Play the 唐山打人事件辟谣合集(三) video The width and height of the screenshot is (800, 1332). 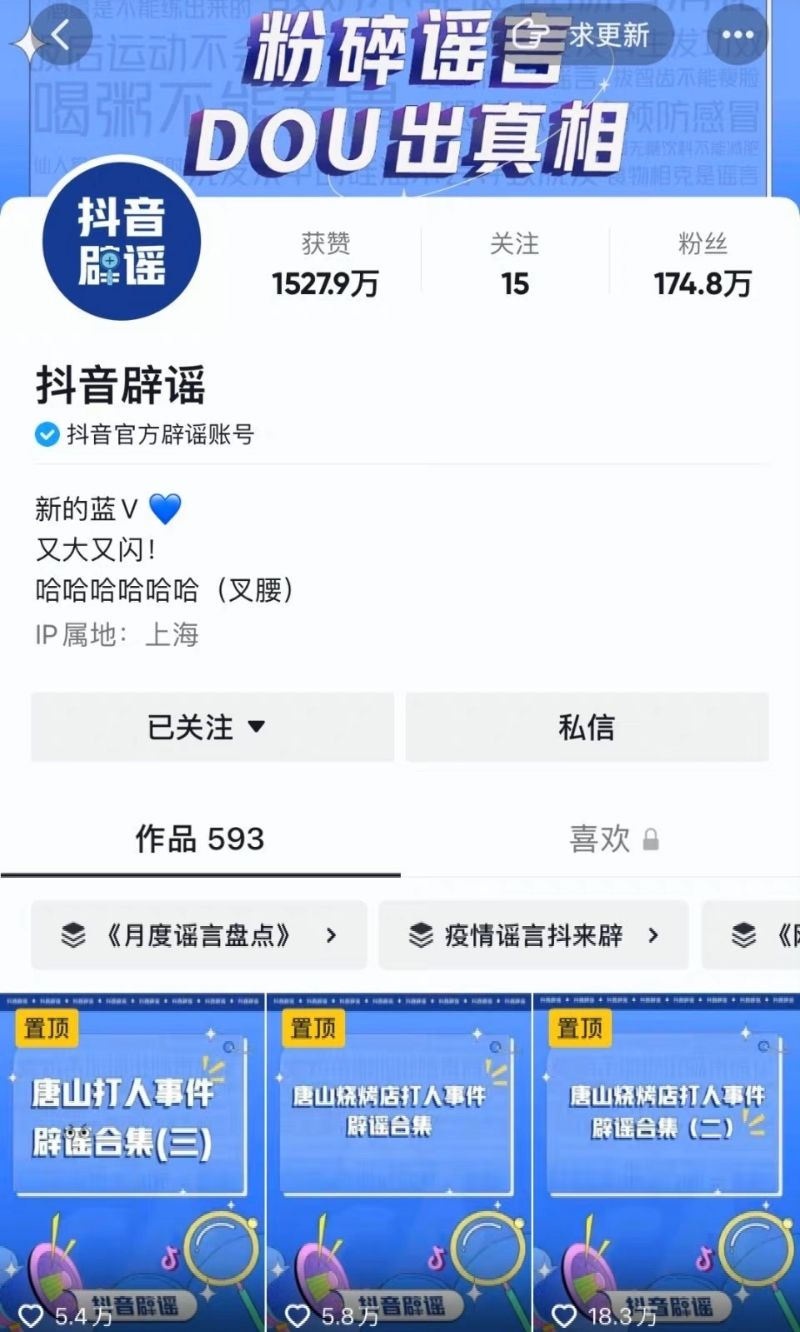click(x=132, y=1160)
